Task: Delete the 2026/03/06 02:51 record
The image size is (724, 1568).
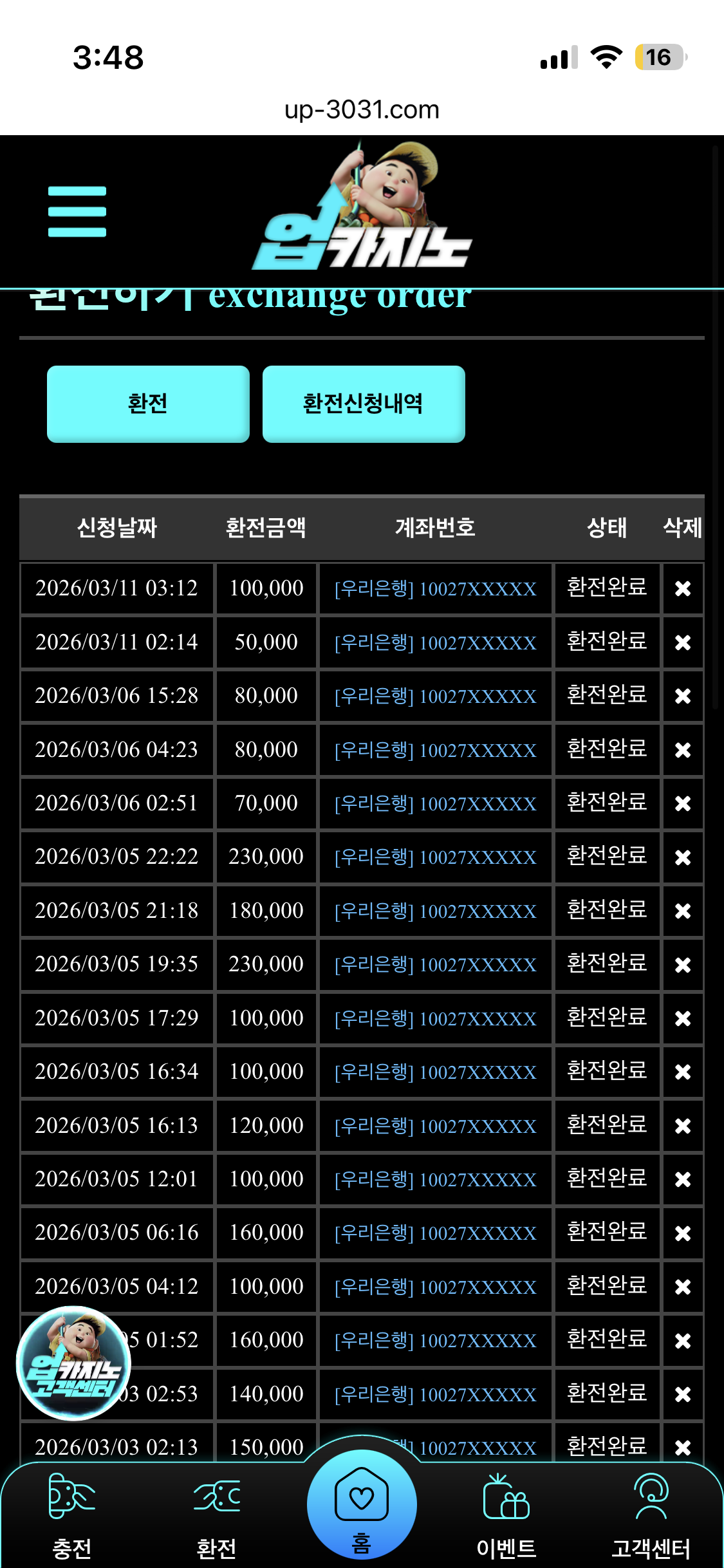Action: tap(682, 803)
